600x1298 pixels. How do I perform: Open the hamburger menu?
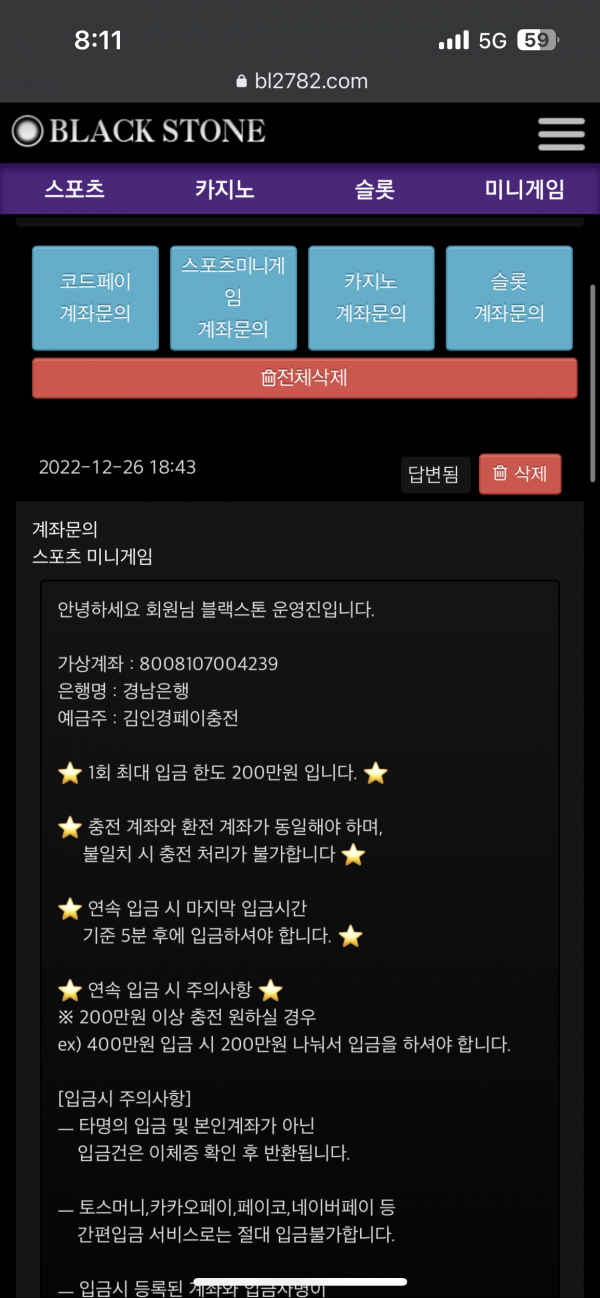click(x=561, y=133)
